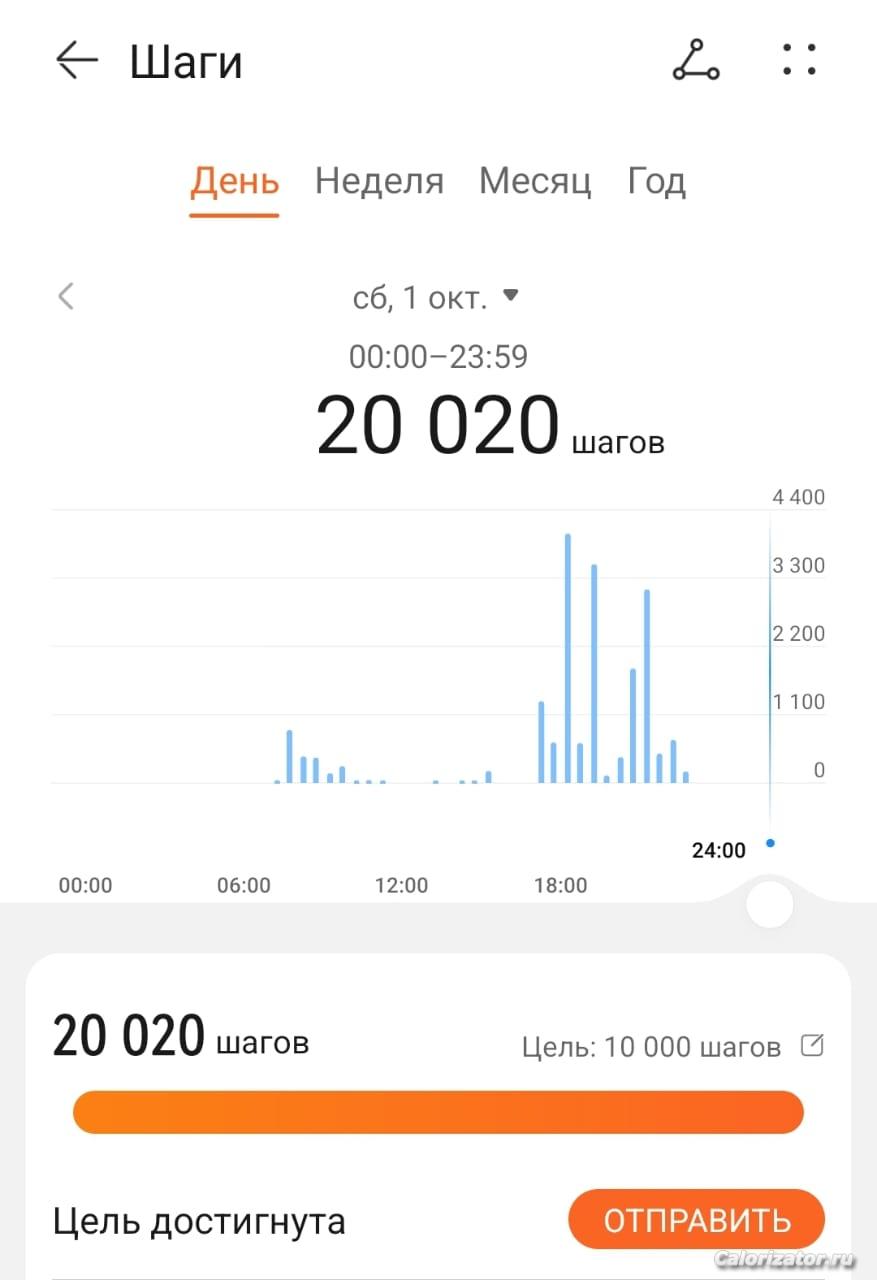This screenshot has width=877, height=1280.
Task: Open the route share icon
Action: [x=695, y=61]
